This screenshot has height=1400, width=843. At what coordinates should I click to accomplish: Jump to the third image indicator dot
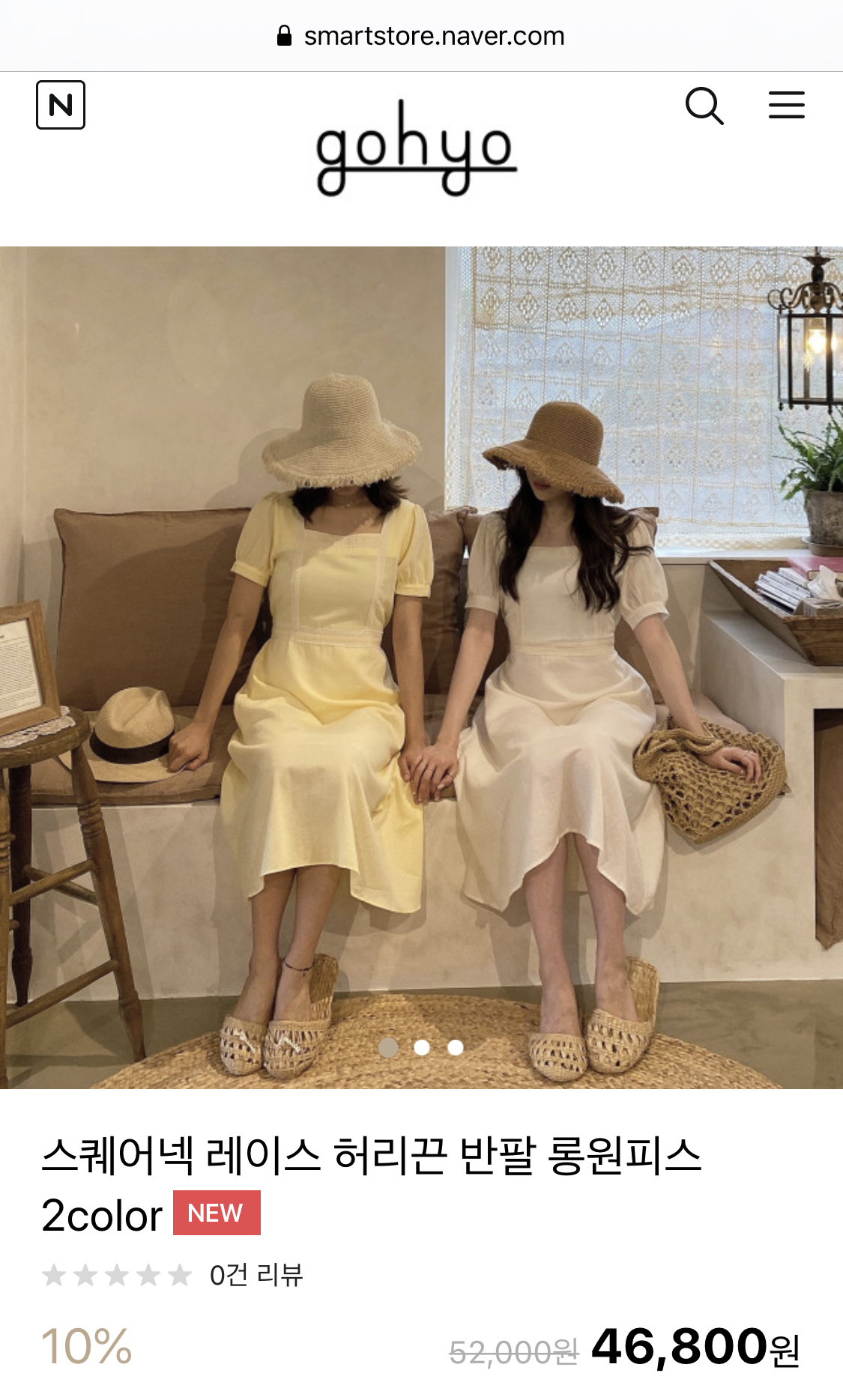click(x=456, y=1047)
